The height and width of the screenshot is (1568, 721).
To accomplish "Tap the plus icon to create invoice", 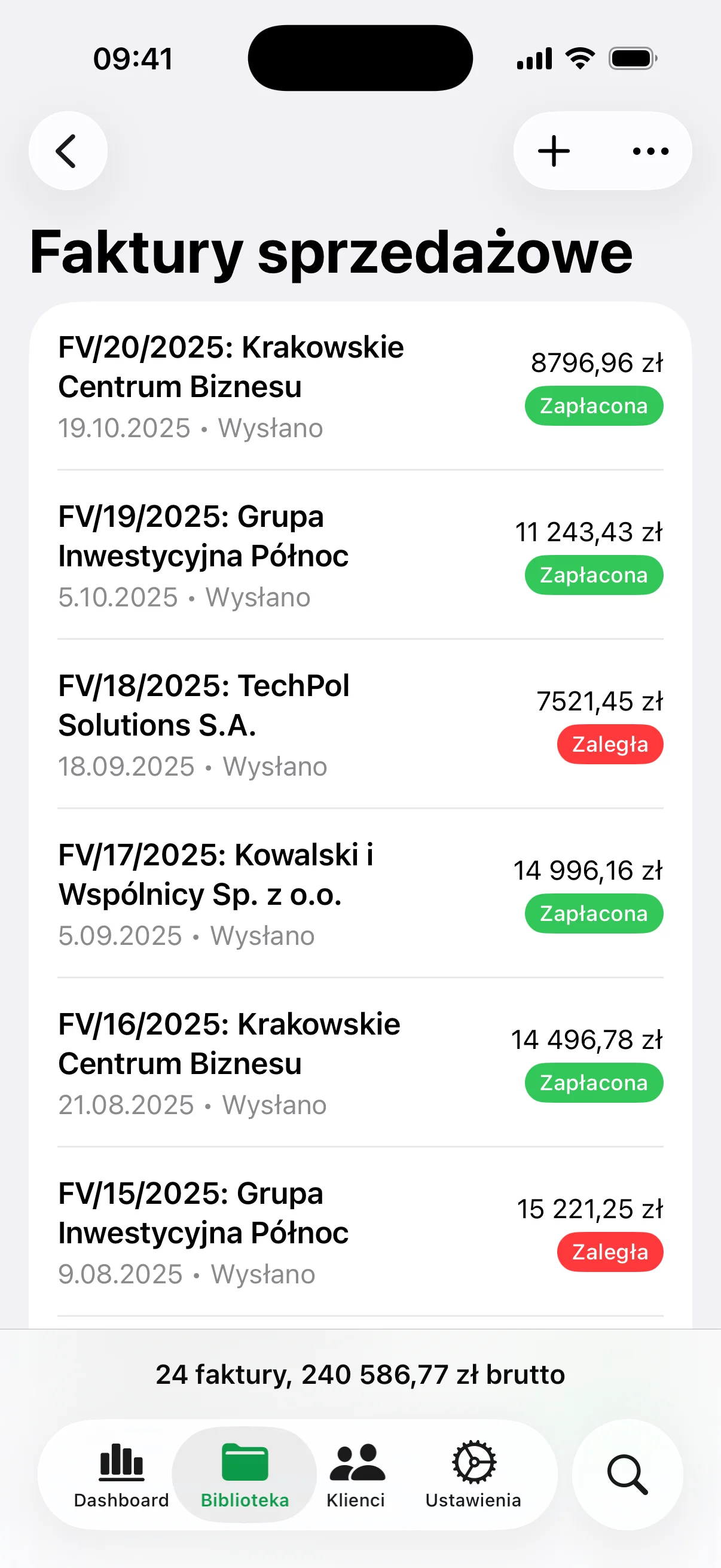I will (552, 150).
